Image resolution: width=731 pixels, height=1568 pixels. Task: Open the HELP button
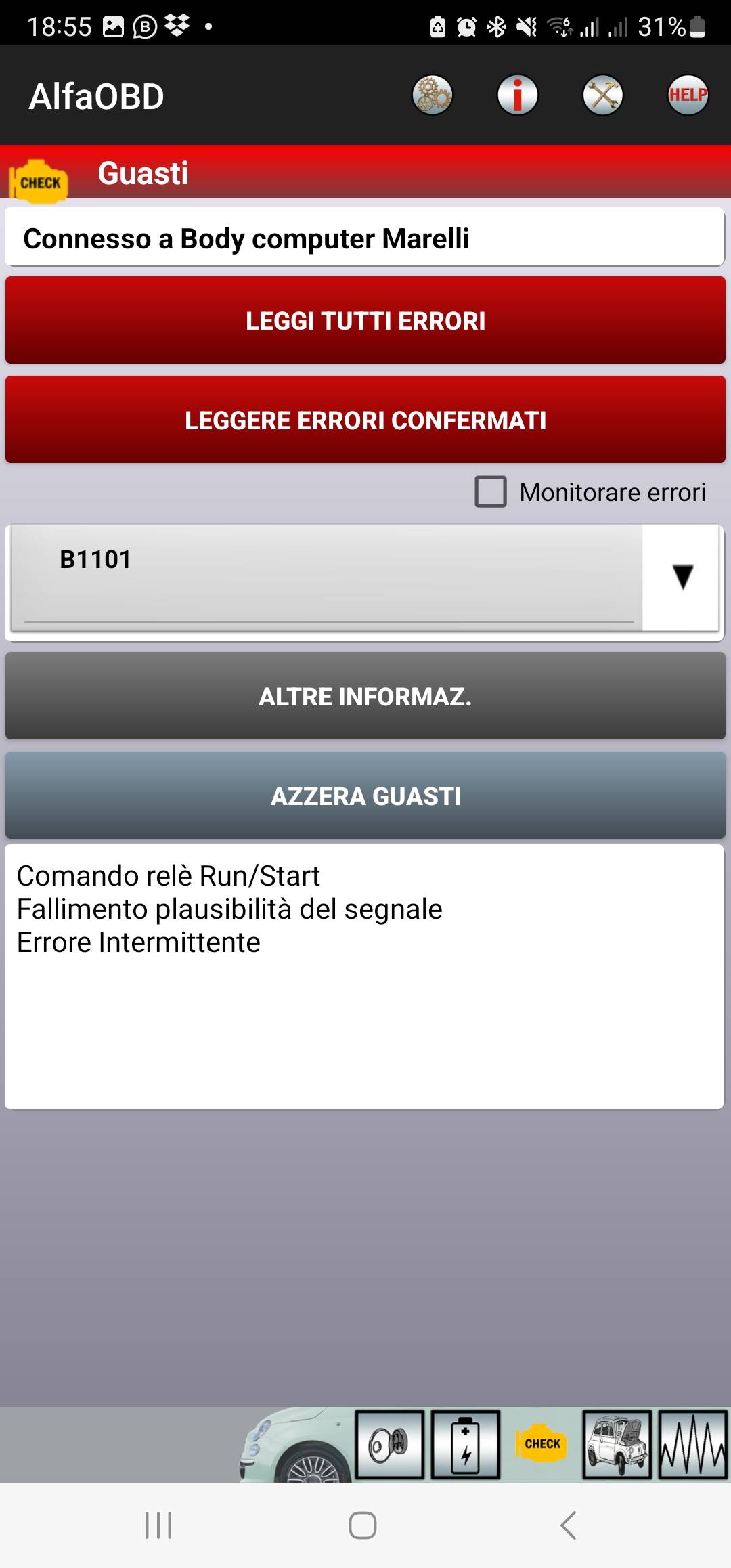pos(688,95)
